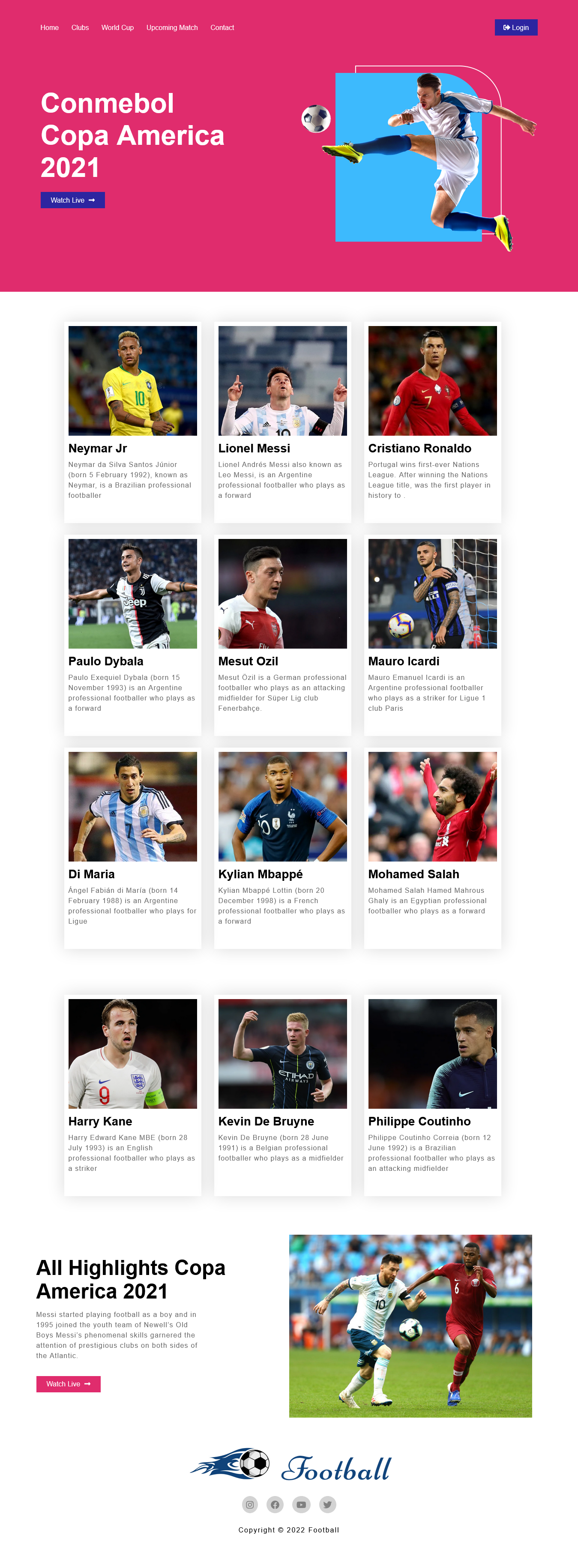This screenshot has height=1568, width=578.
Task: View the Upcoming Match page
Action: point(172,27)
